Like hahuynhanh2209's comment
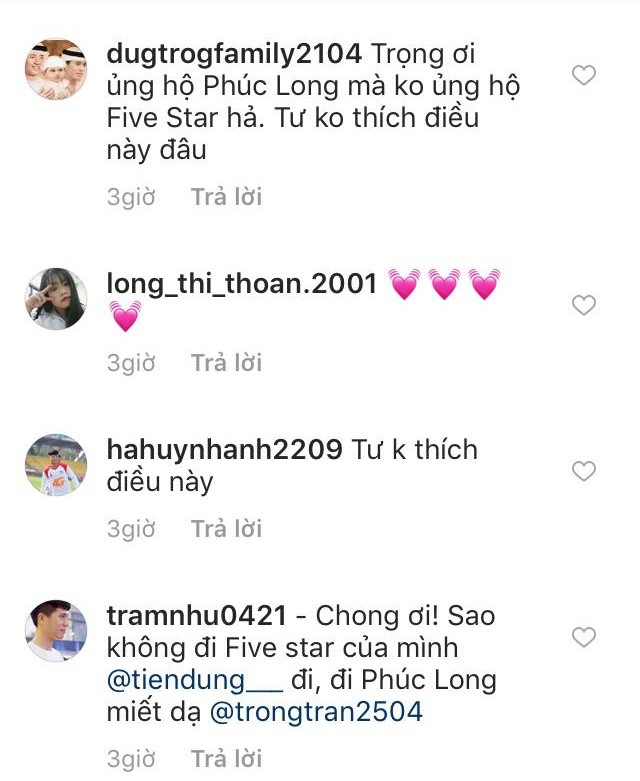This screenshot has width=640, height=781. (583, 470)
